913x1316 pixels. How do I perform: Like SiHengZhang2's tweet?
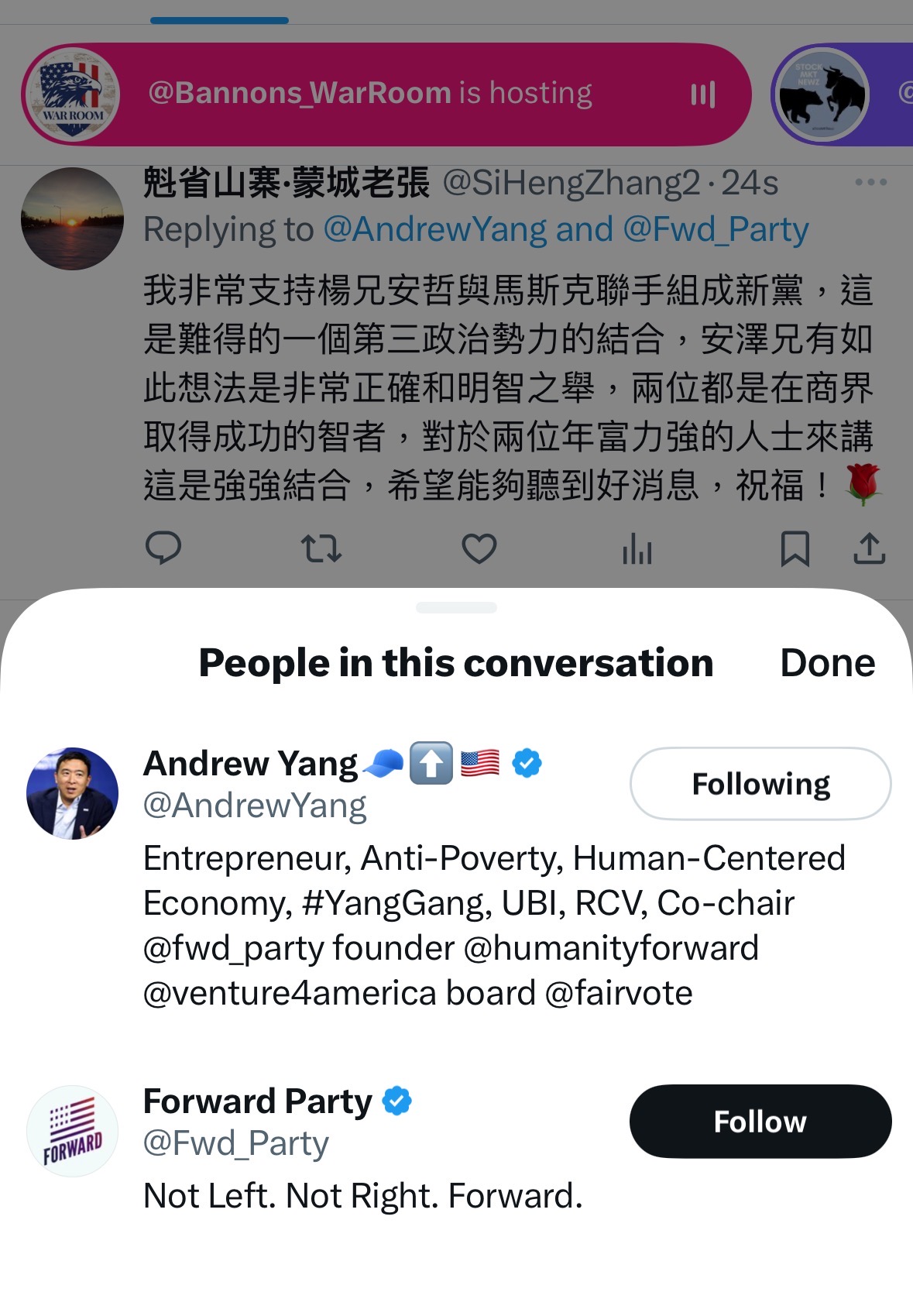coord(479,548)
